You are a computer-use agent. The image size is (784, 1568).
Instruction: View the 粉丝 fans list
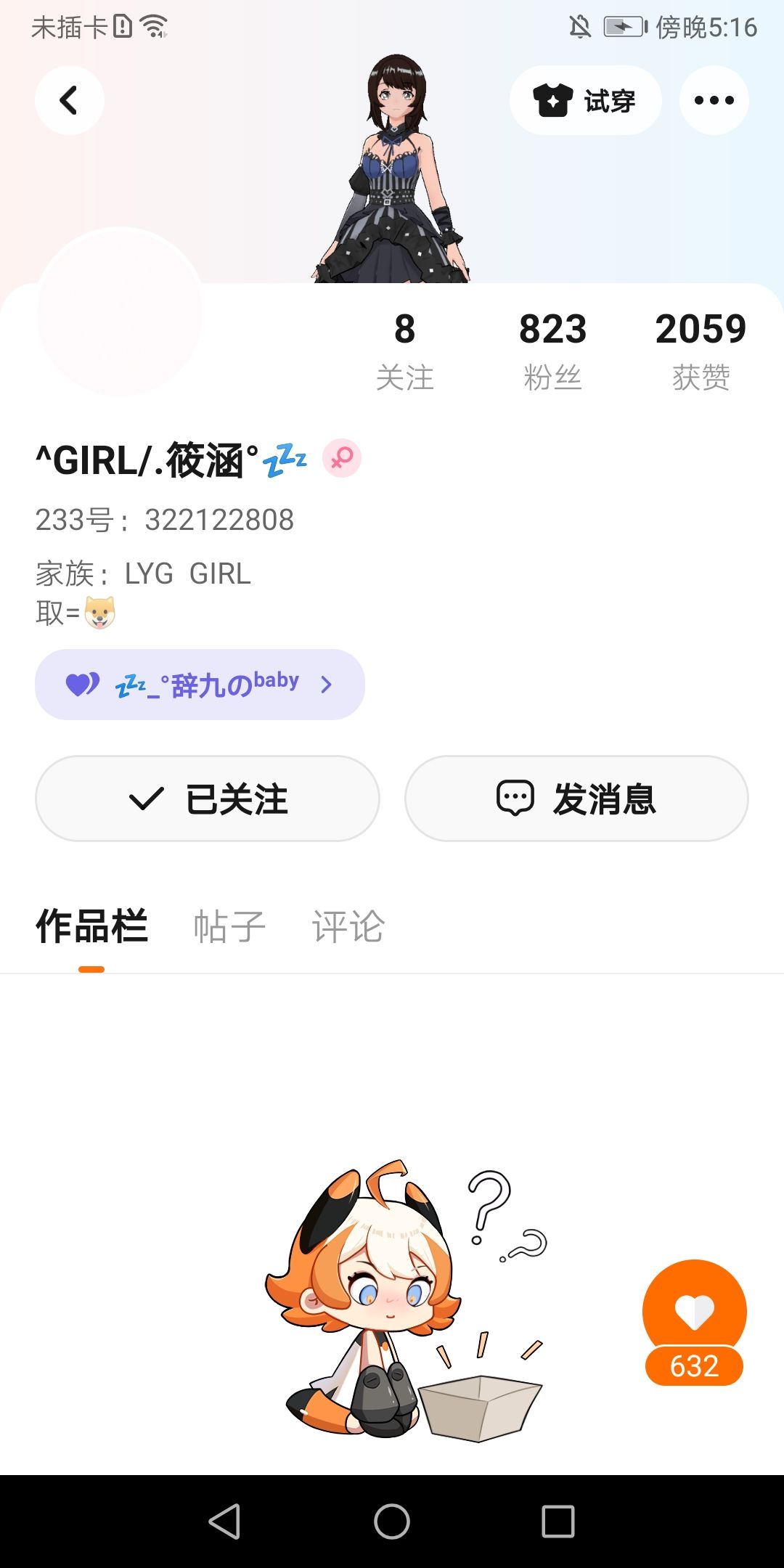552,351
